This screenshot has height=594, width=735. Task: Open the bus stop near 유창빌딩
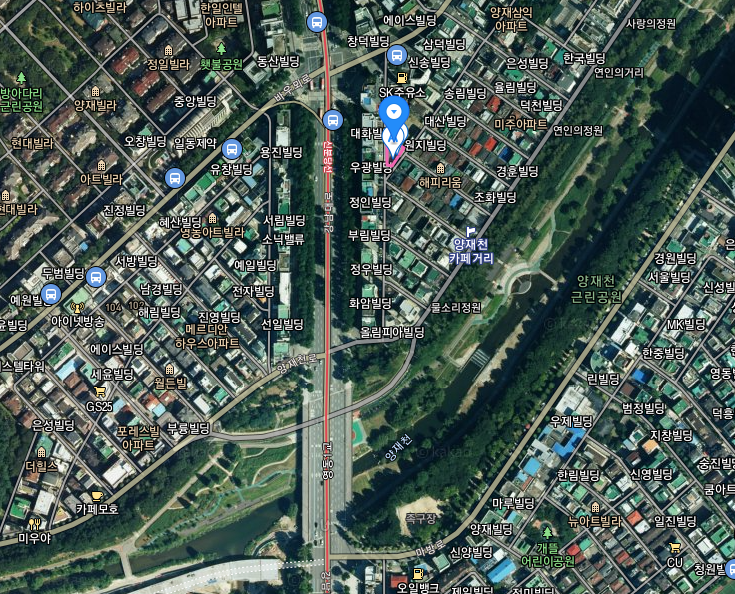click(232, 149)
